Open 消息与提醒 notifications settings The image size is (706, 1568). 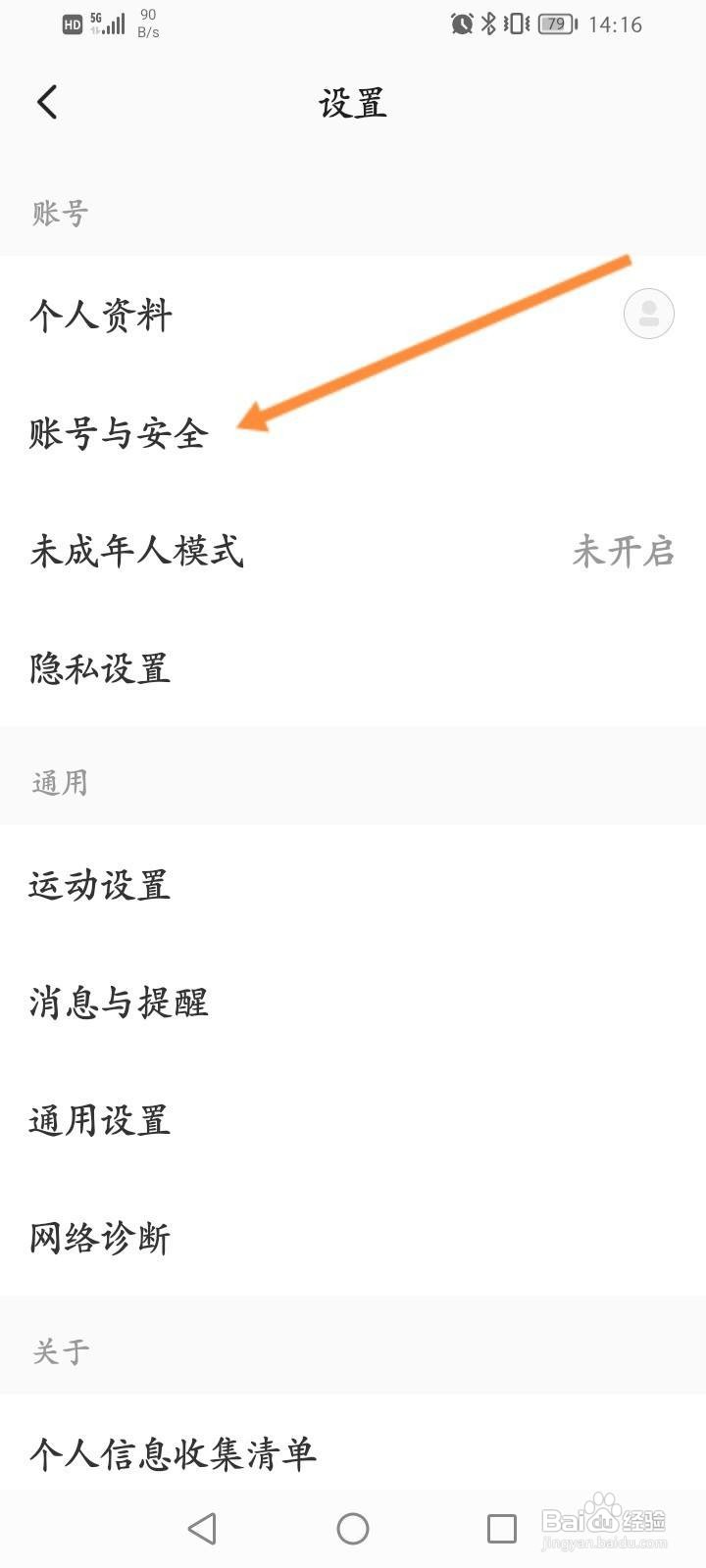[x=118, y=1003]
